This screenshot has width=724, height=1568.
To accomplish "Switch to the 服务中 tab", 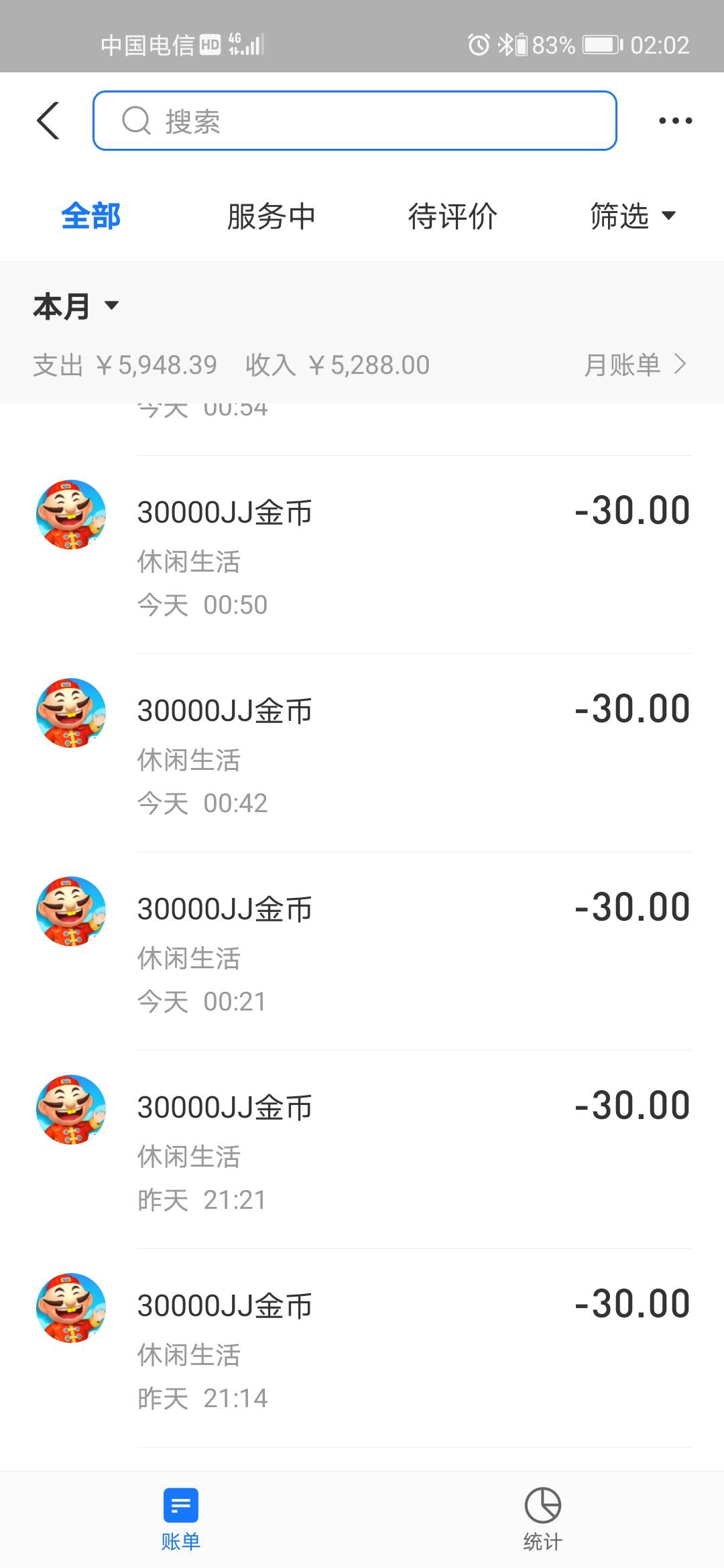I will pyautogui.click(x=271, y=216).
